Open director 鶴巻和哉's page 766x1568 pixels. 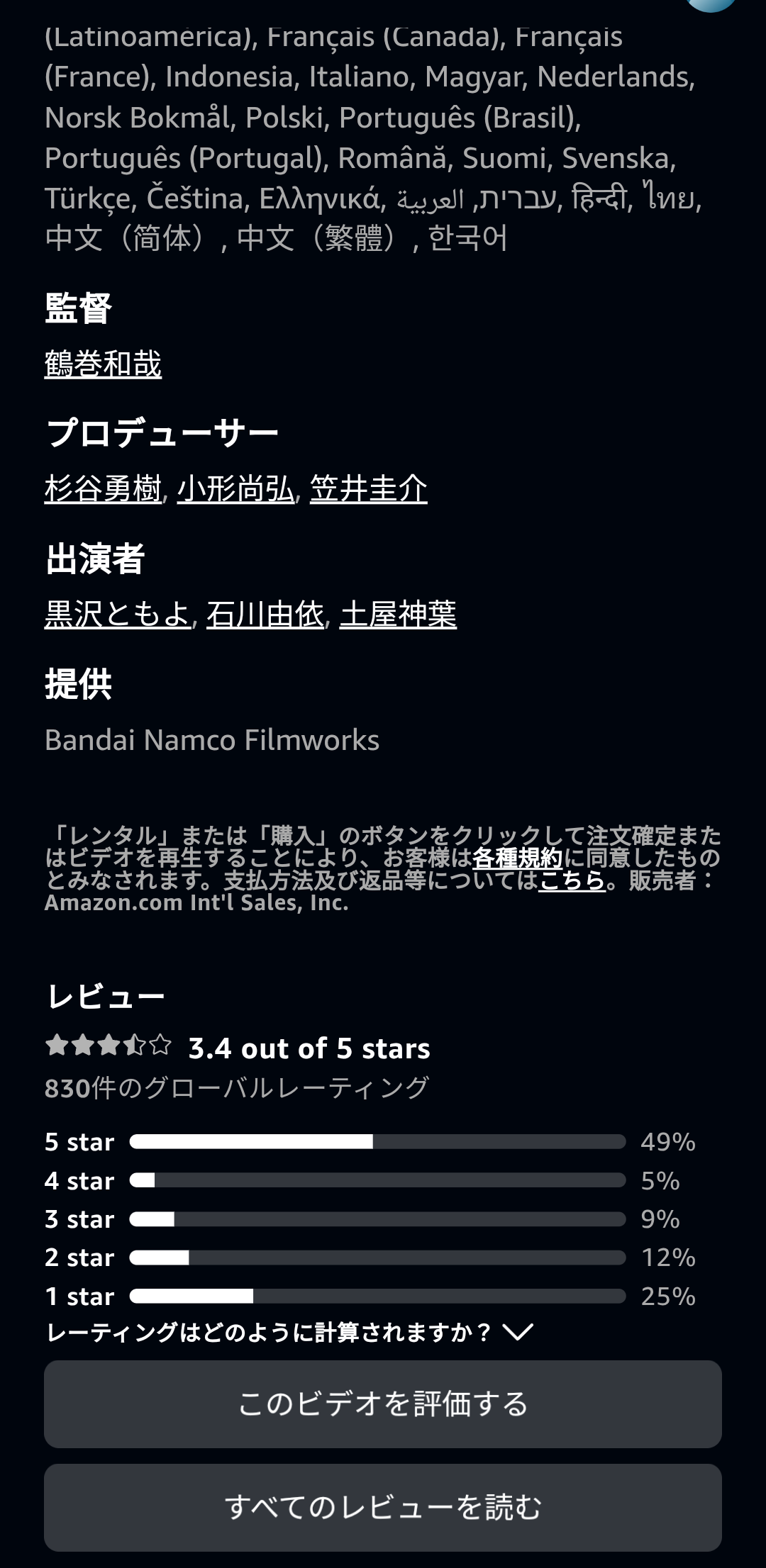103,364
